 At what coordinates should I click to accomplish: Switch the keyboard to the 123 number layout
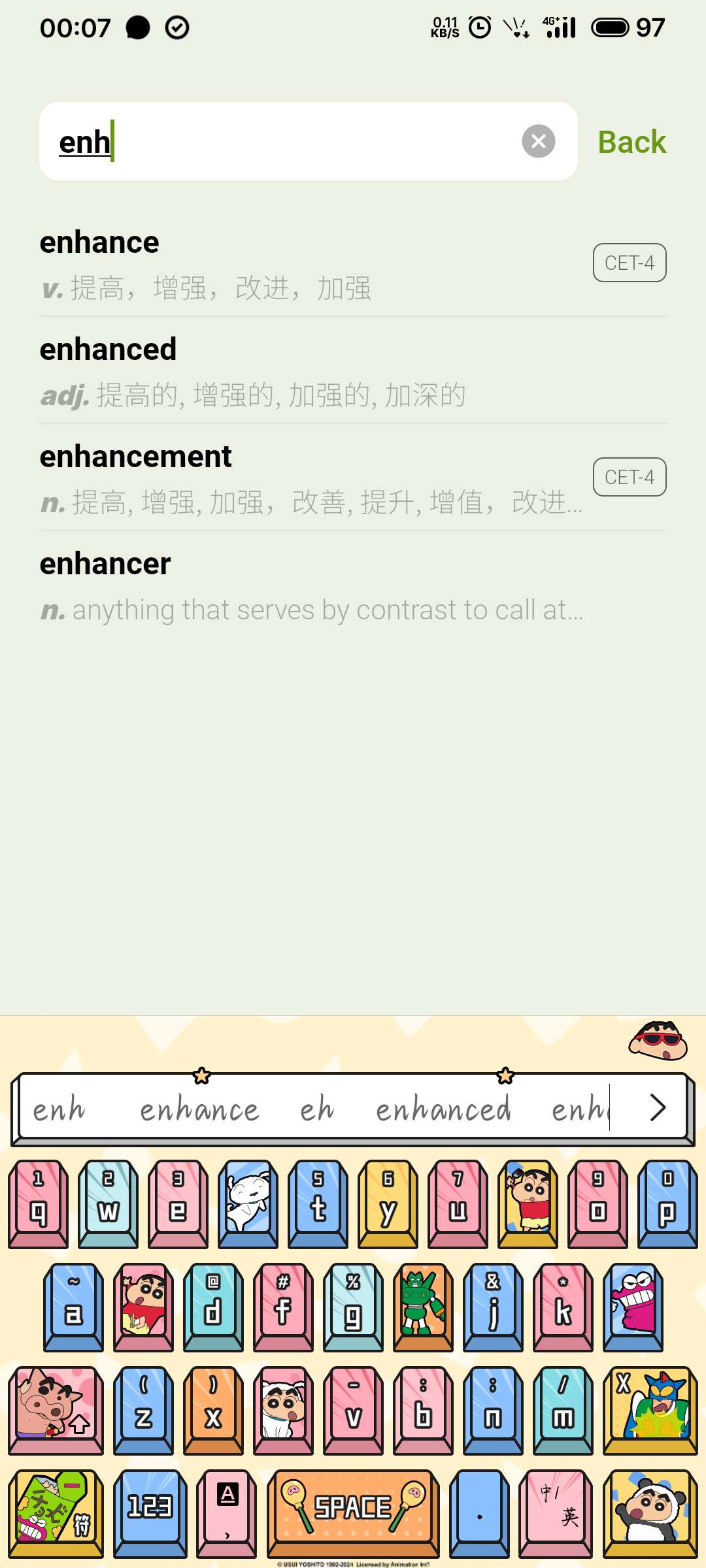[150, 1509]
